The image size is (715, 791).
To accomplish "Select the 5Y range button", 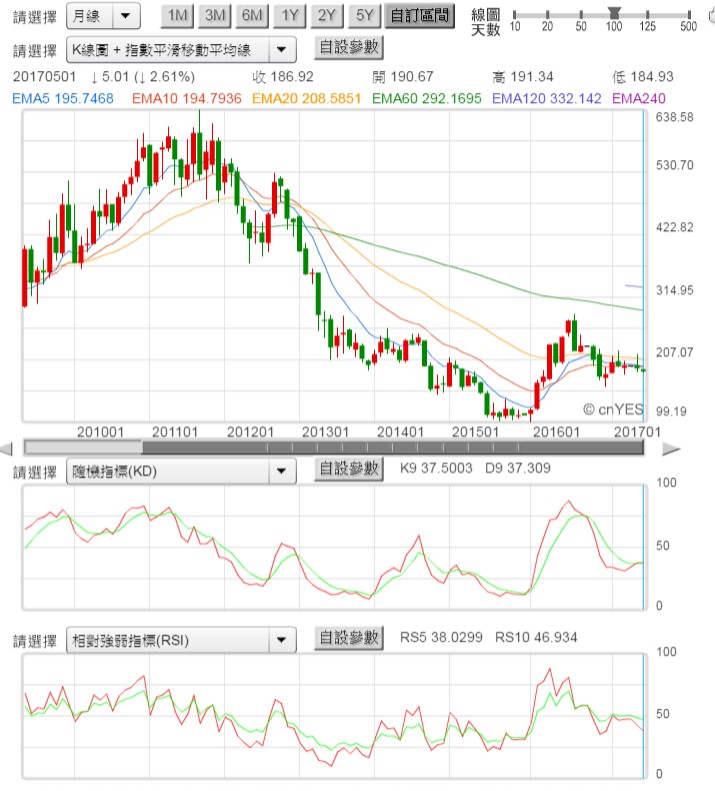I will 365,16.
